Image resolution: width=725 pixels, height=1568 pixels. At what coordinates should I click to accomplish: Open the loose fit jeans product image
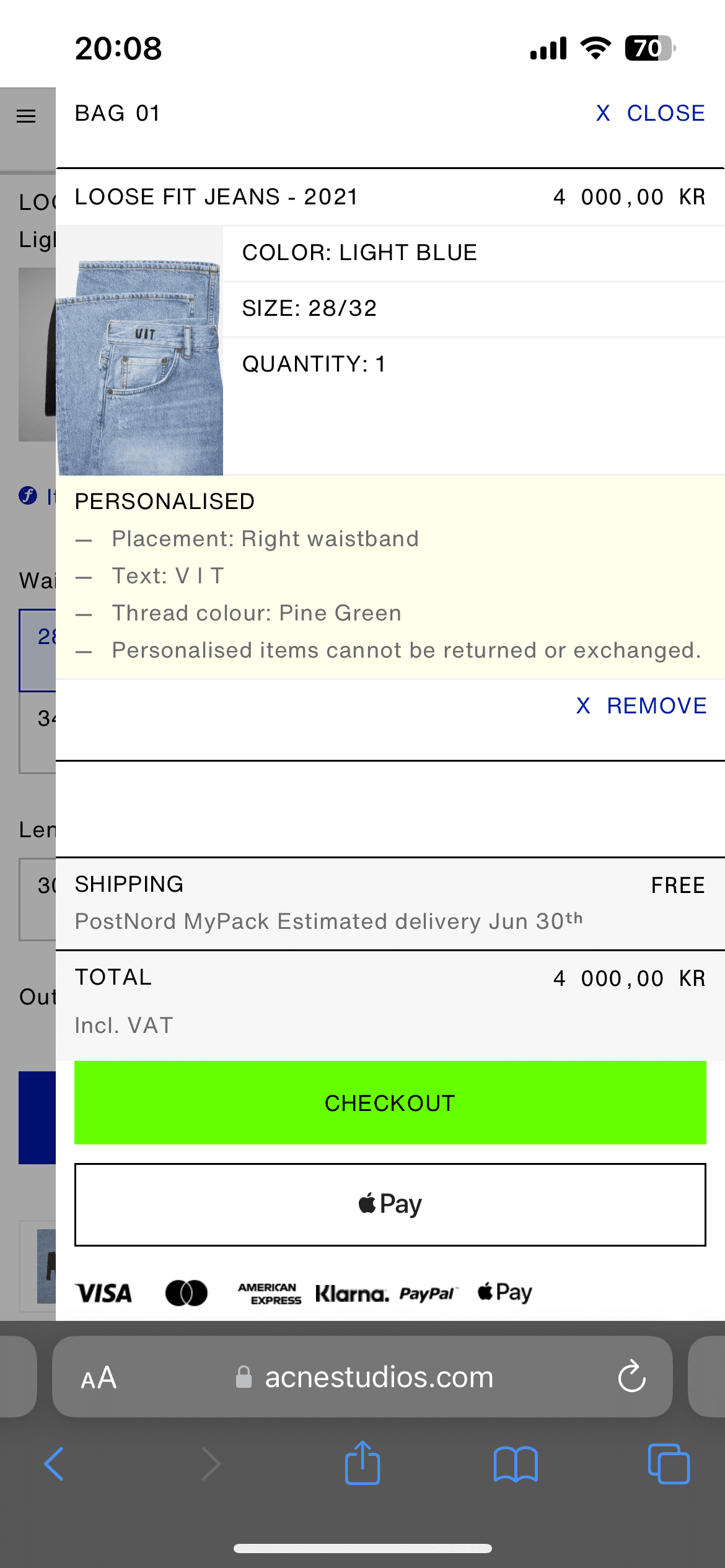139,351
